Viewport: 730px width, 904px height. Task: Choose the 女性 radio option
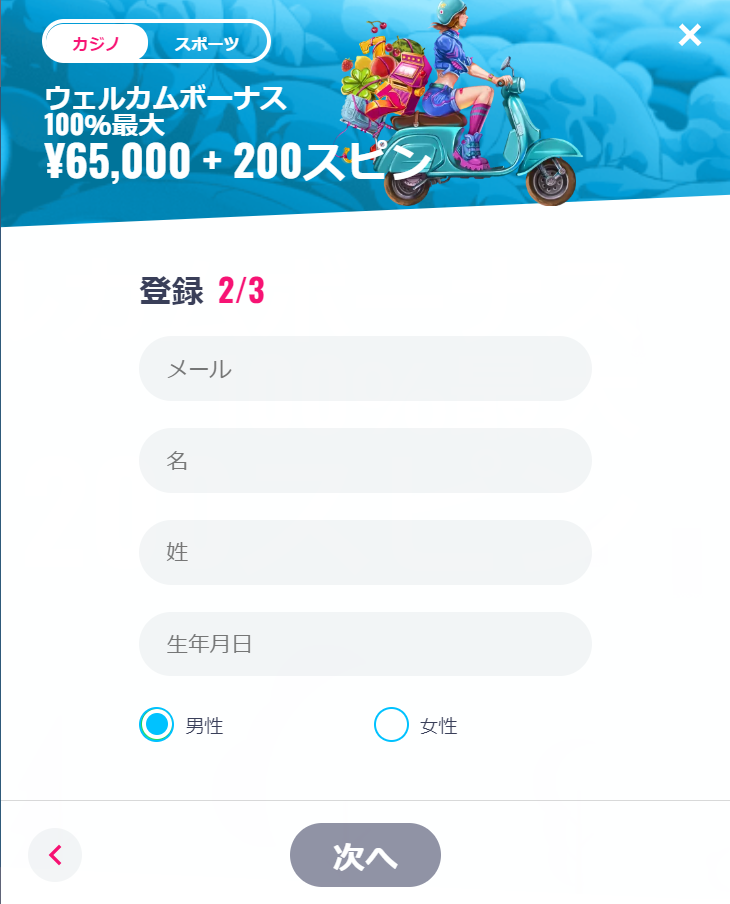coord(391,725)
